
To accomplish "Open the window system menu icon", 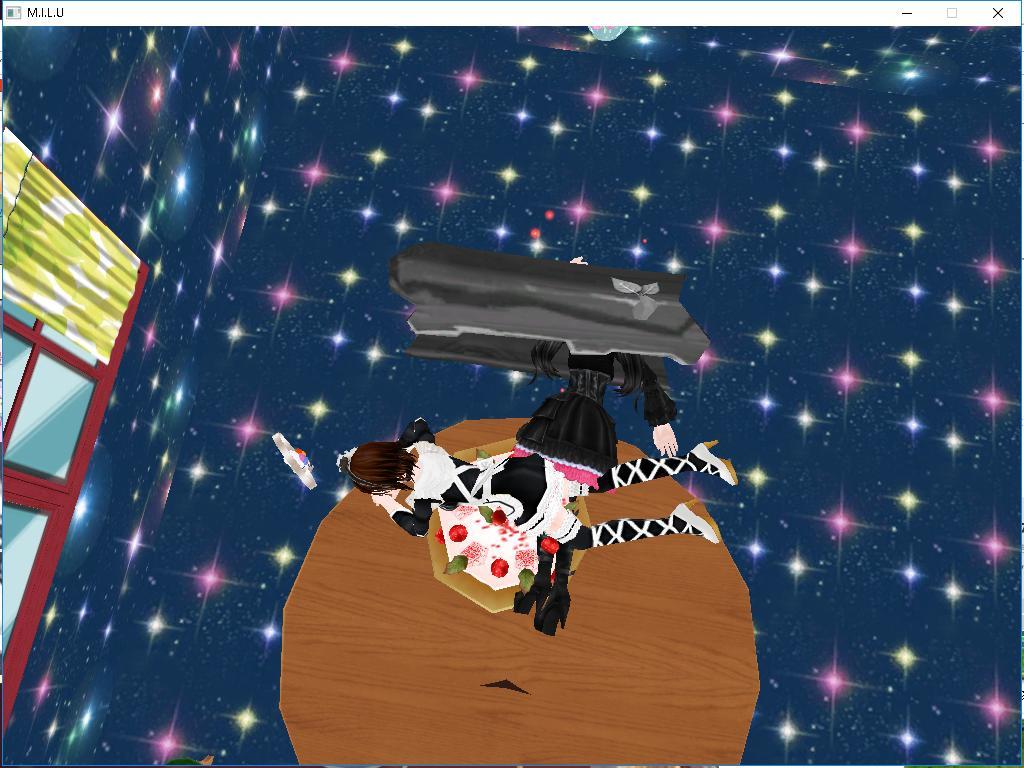I will tap(13, 13).
